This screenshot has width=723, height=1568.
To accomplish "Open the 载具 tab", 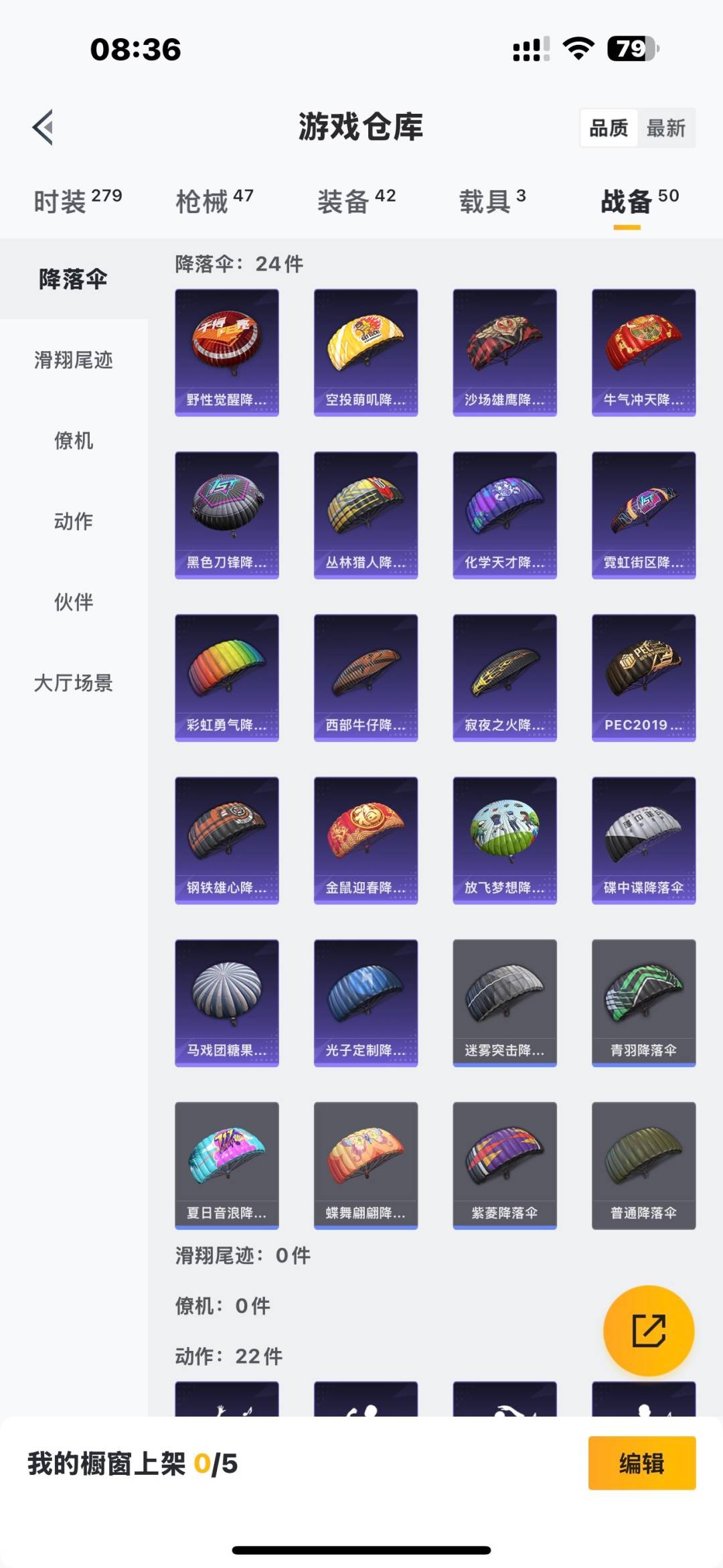I will (492, 200).
